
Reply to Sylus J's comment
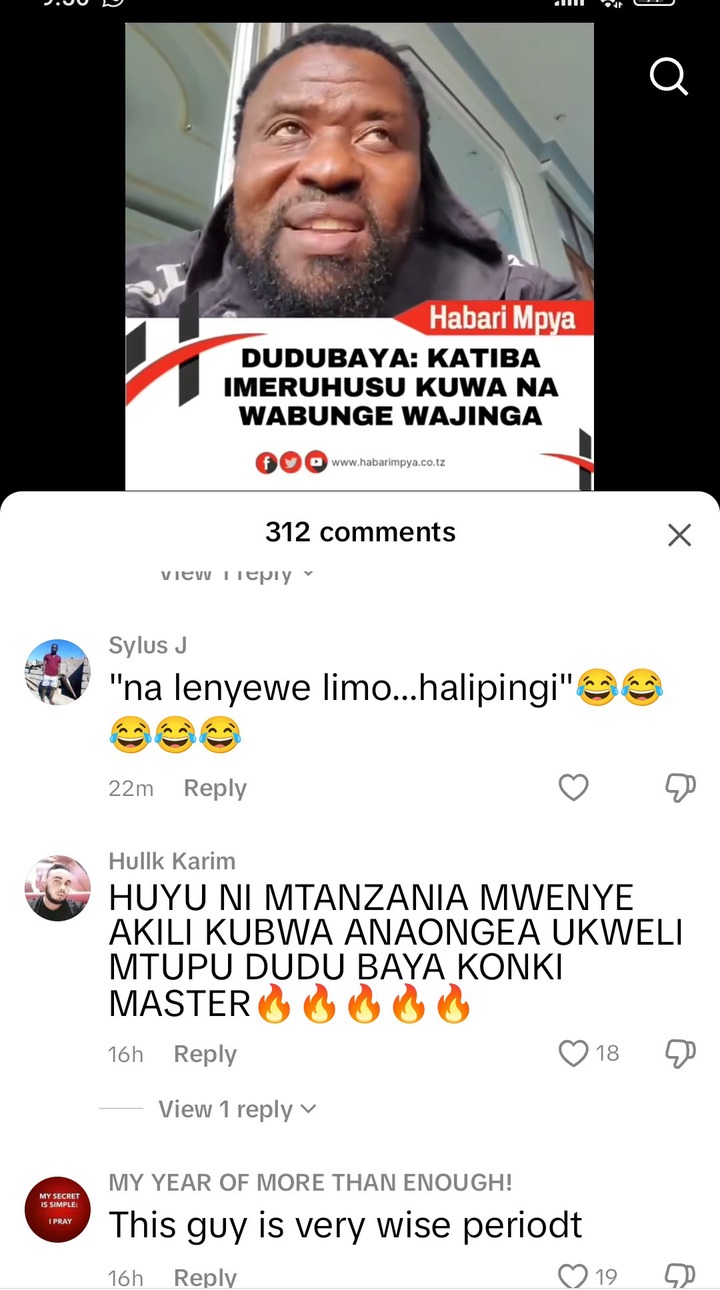pos(215,788)
